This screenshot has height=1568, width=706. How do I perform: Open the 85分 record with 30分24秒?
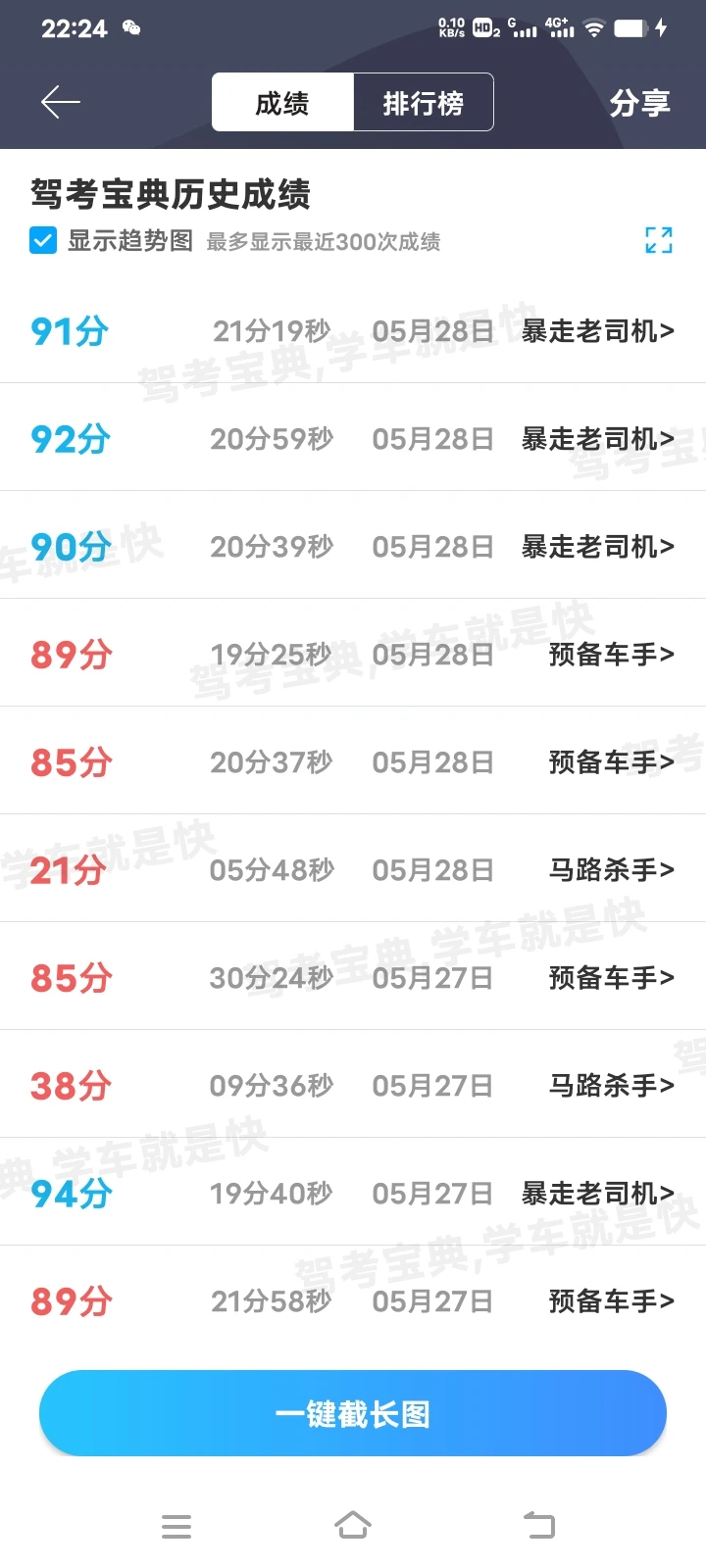pyautogui.click(x=353, y=976)
